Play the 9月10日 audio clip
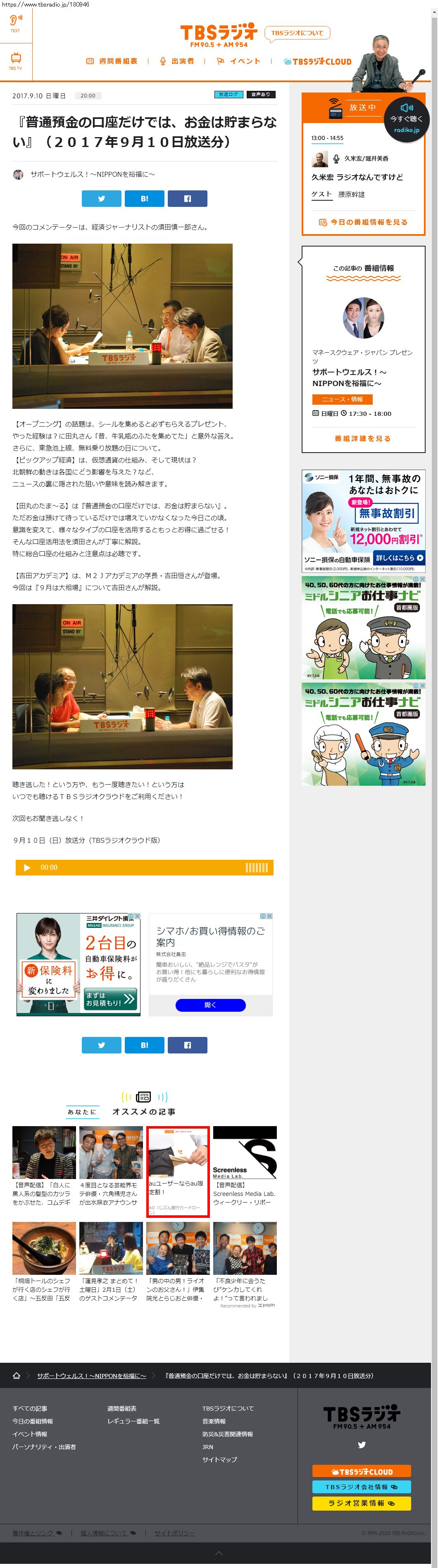The width and height of the screenshot is (438, 1568). 27,867
